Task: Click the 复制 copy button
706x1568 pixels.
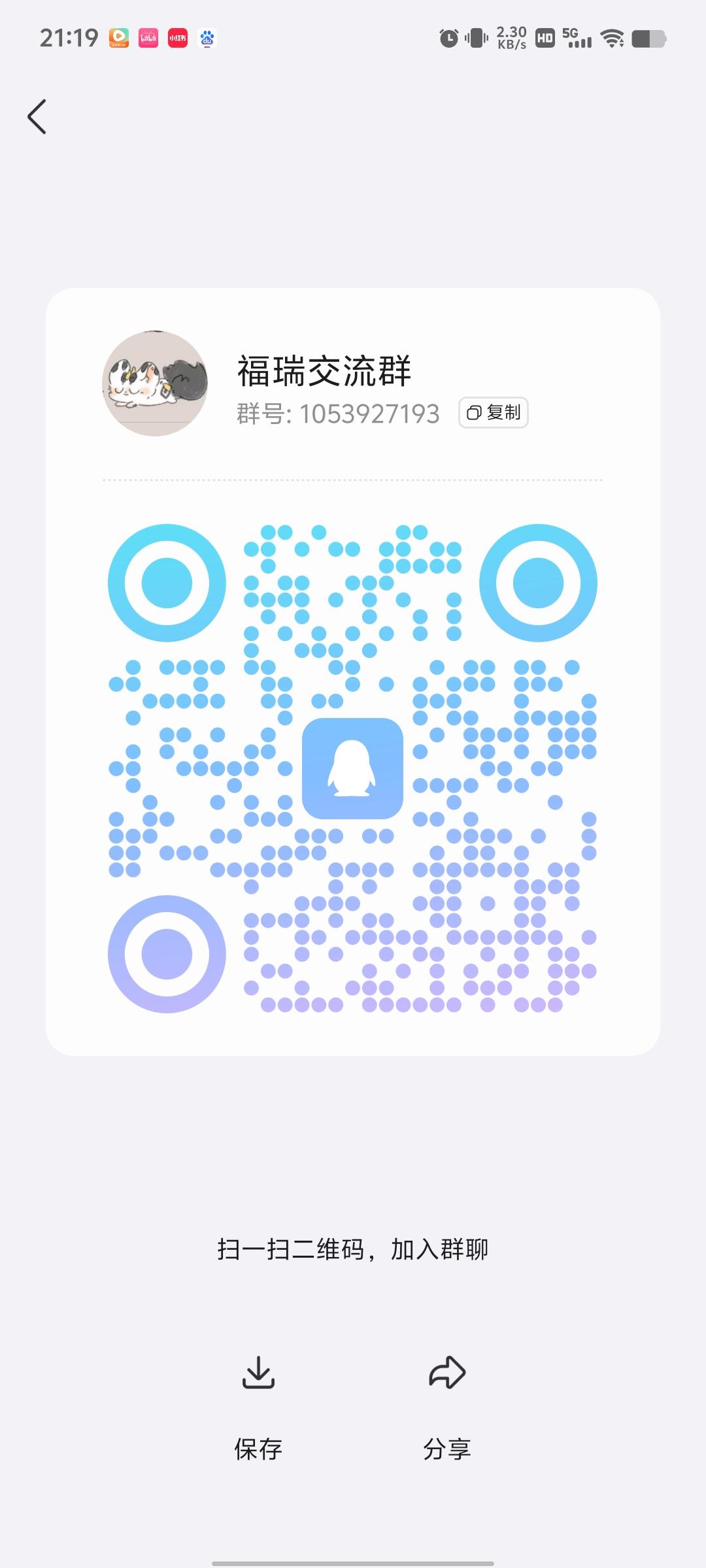Action: (492, 413)
